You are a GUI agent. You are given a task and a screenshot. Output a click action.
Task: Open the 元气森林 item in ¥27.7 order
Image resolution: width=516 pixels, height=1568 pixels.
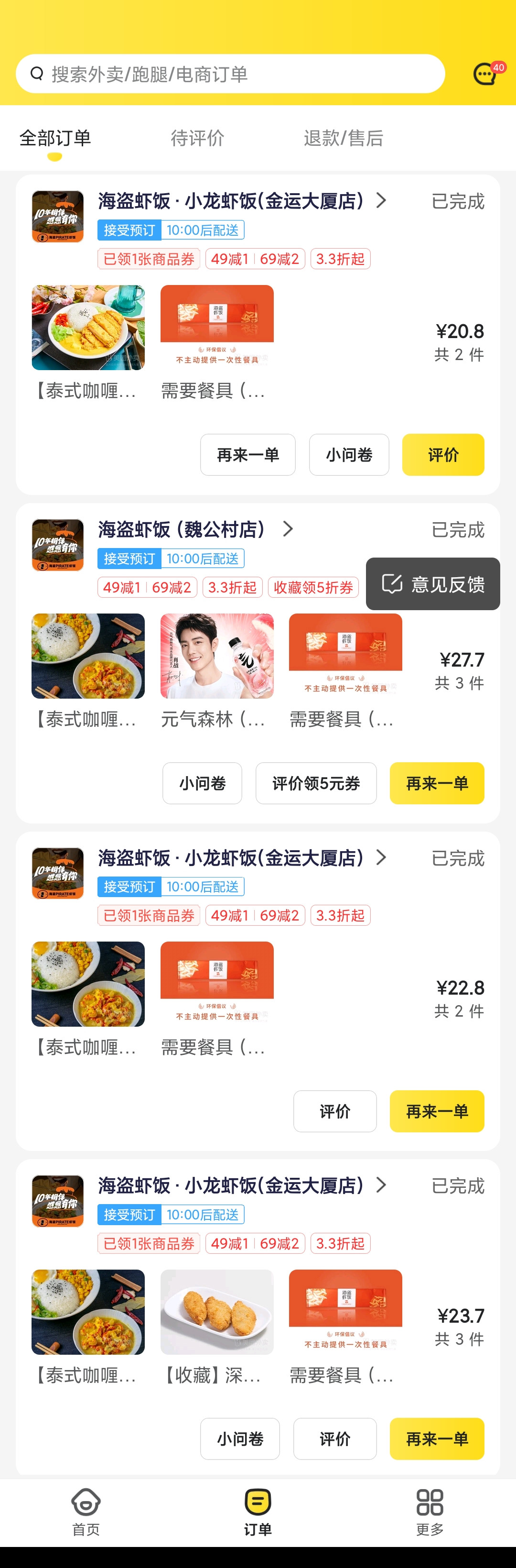tap(216, 669)
